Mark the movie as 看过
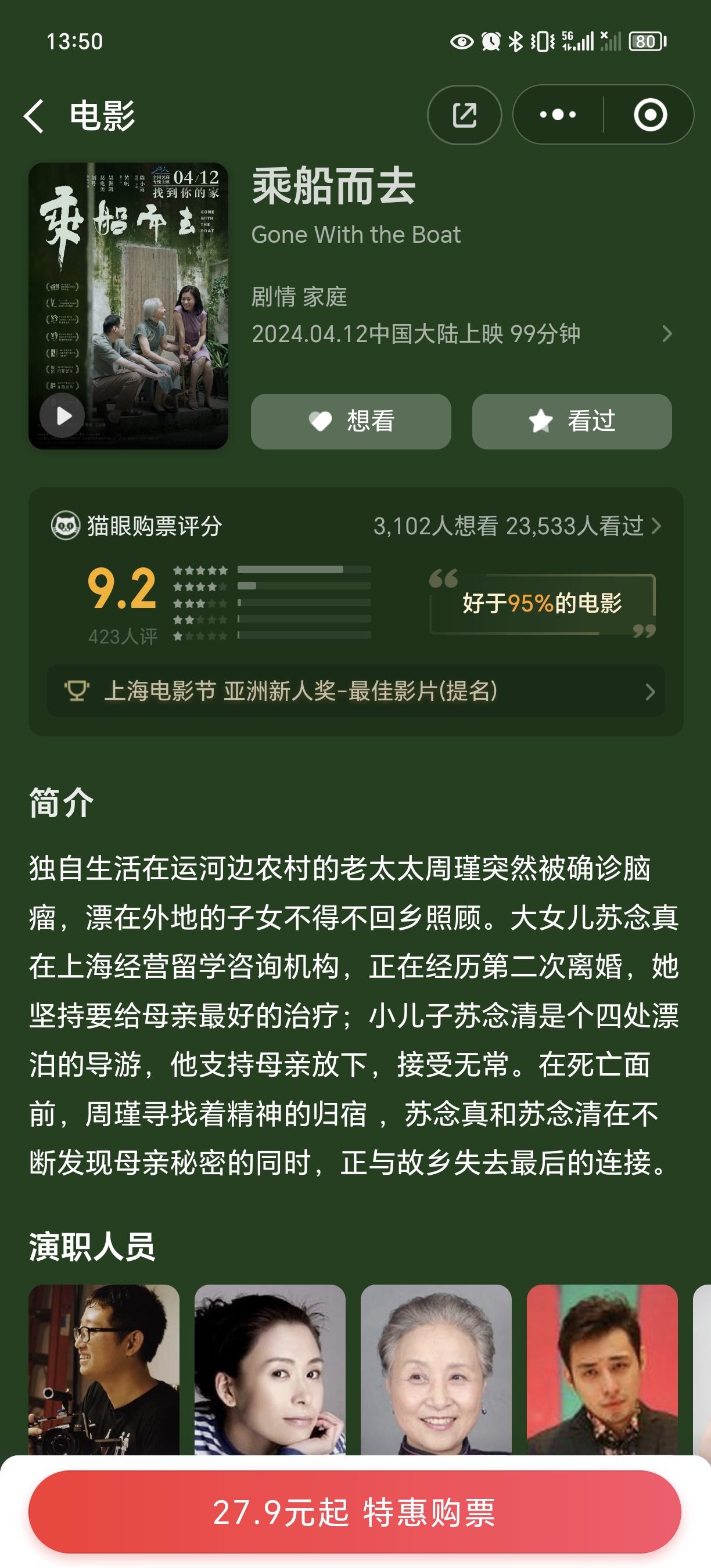The width and height of the screenshot is (711, 1568). click(x=572, y=421)
